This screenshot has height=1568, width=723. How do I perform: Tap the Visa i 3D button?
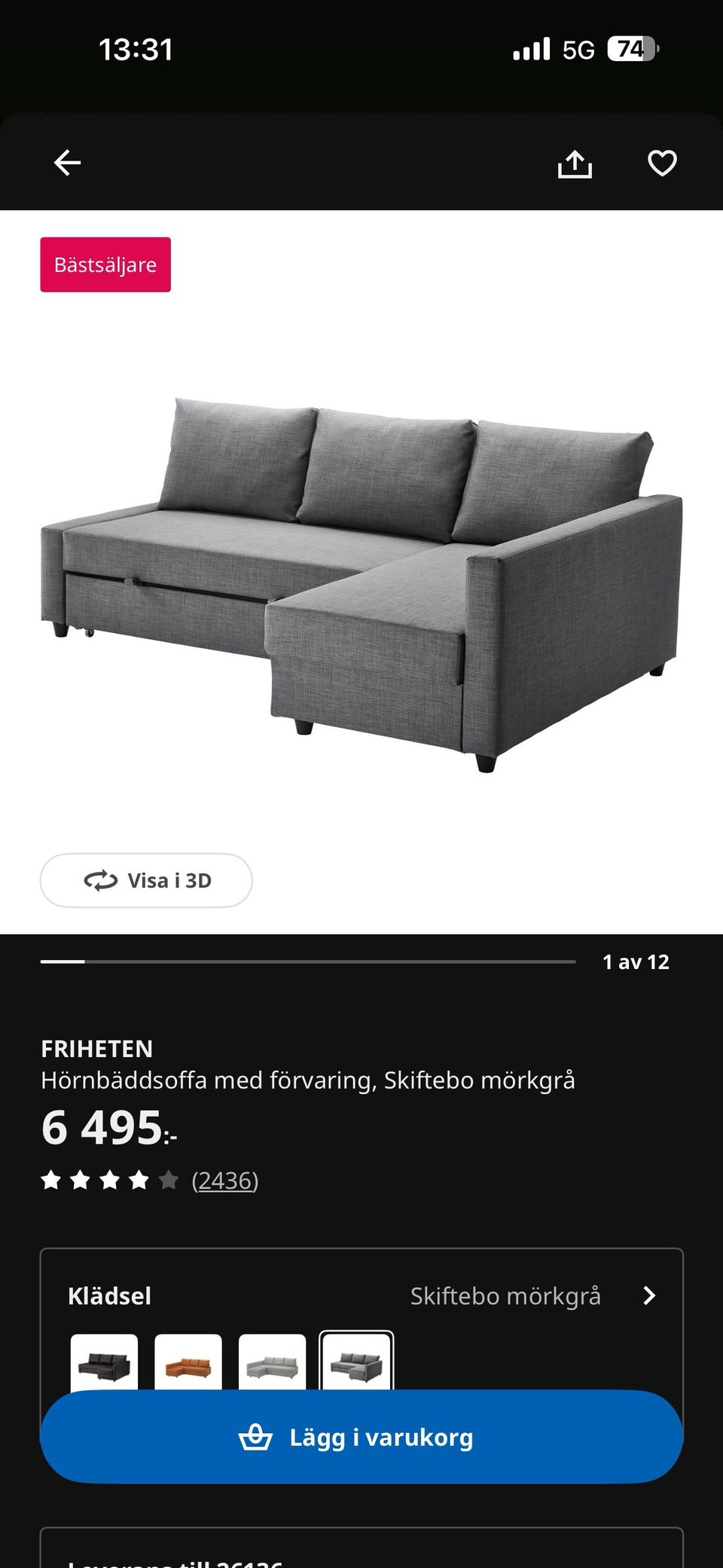(146, 880)
